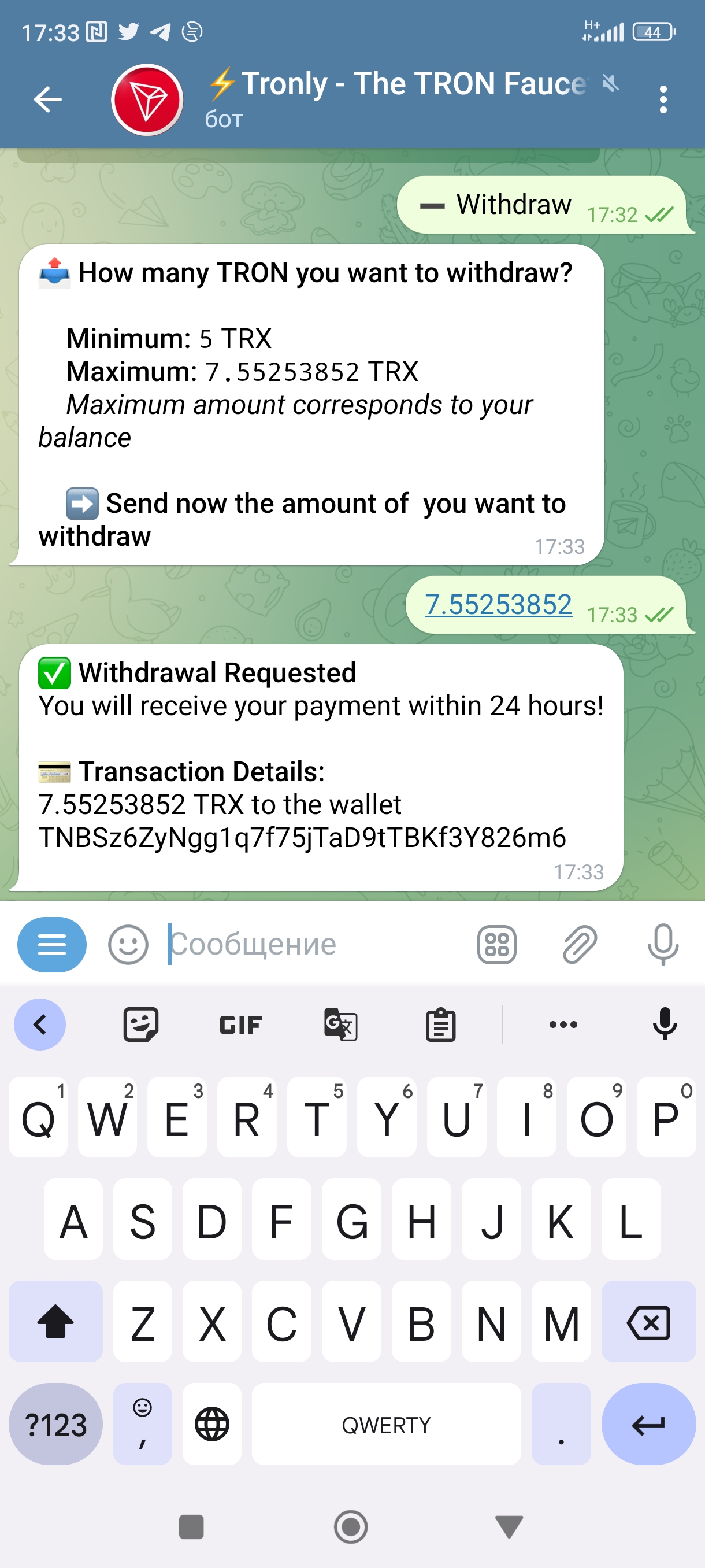Open the GIF keyboard panel
This screenshot has height=1568, width=705.
click(240, 1025)
